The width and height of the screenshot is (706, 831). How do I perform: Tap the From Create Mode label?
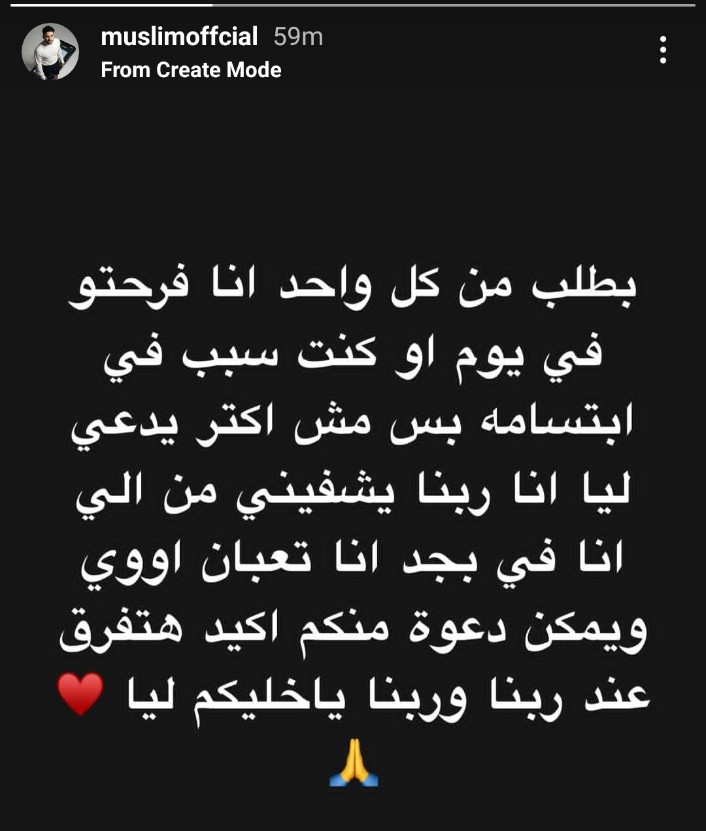(191, 70)
